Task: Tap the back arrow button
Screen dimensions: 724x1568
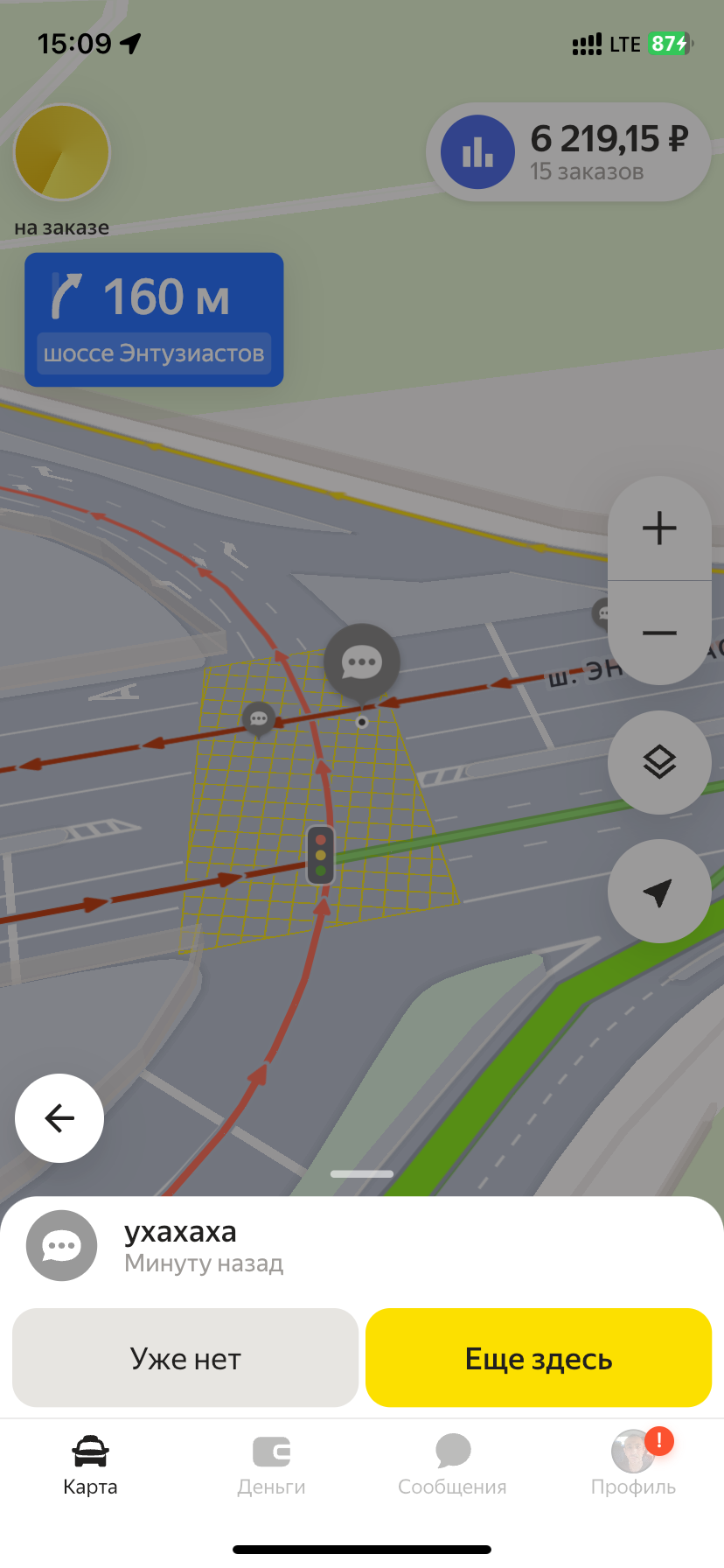Action: [59, 1118]
